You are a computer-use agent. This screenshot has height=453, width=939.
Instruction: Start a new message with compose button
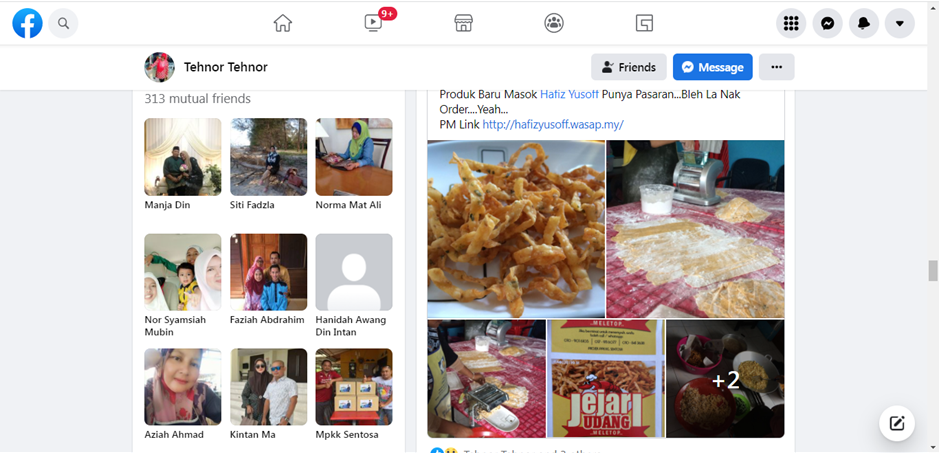(x=897, y=423)
